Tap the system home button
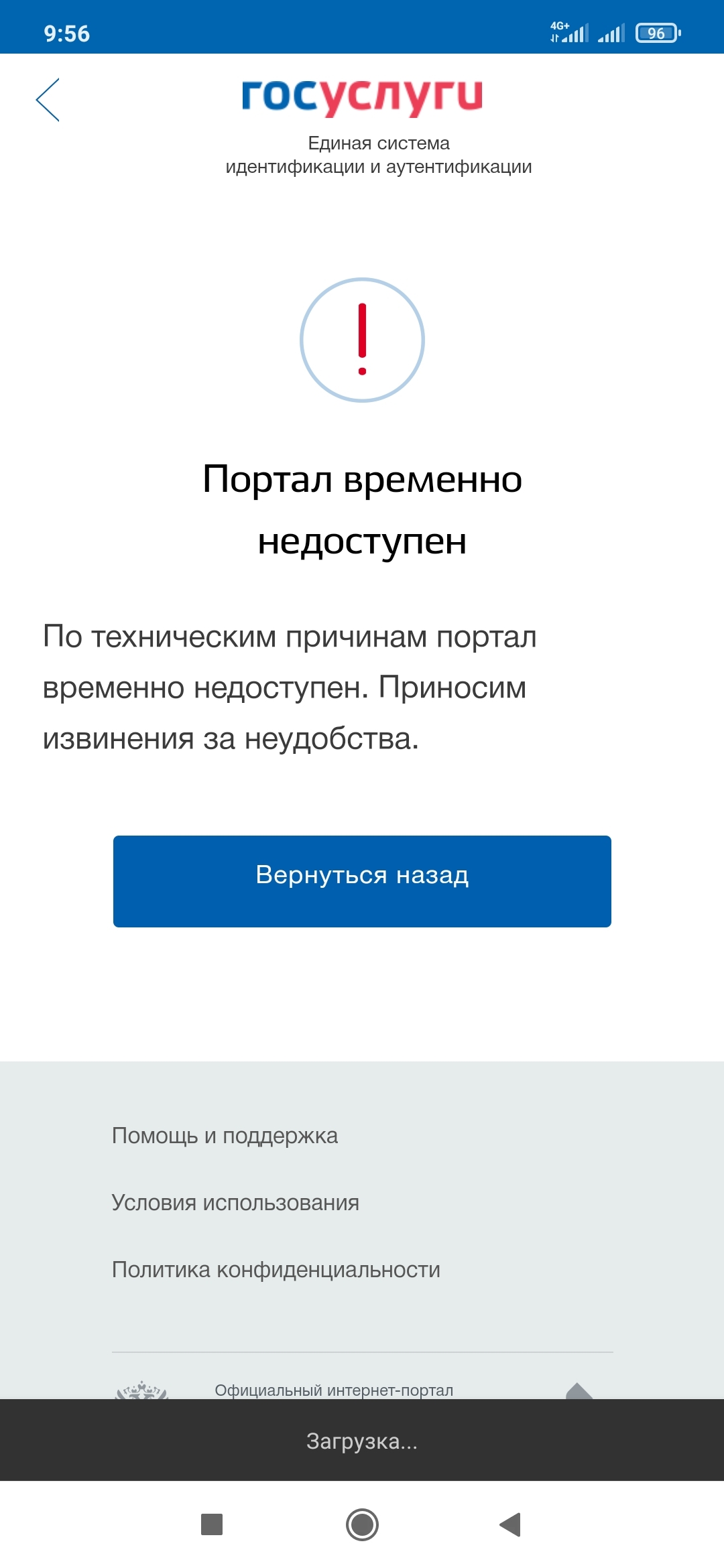Viewport: 724px width, 1568px height. [x=362, y=1524]
